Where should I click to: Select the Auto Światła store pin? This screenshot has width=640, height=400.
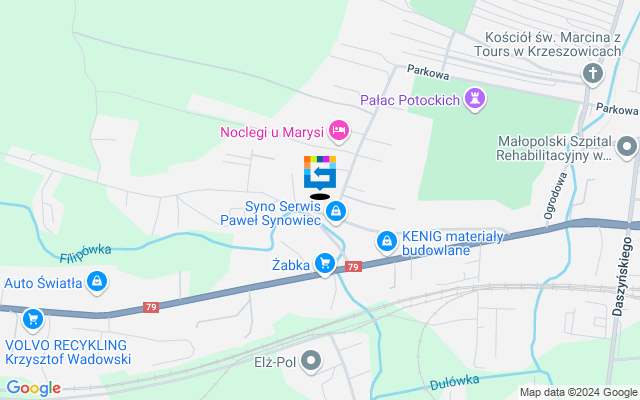[x=97, y=283]
